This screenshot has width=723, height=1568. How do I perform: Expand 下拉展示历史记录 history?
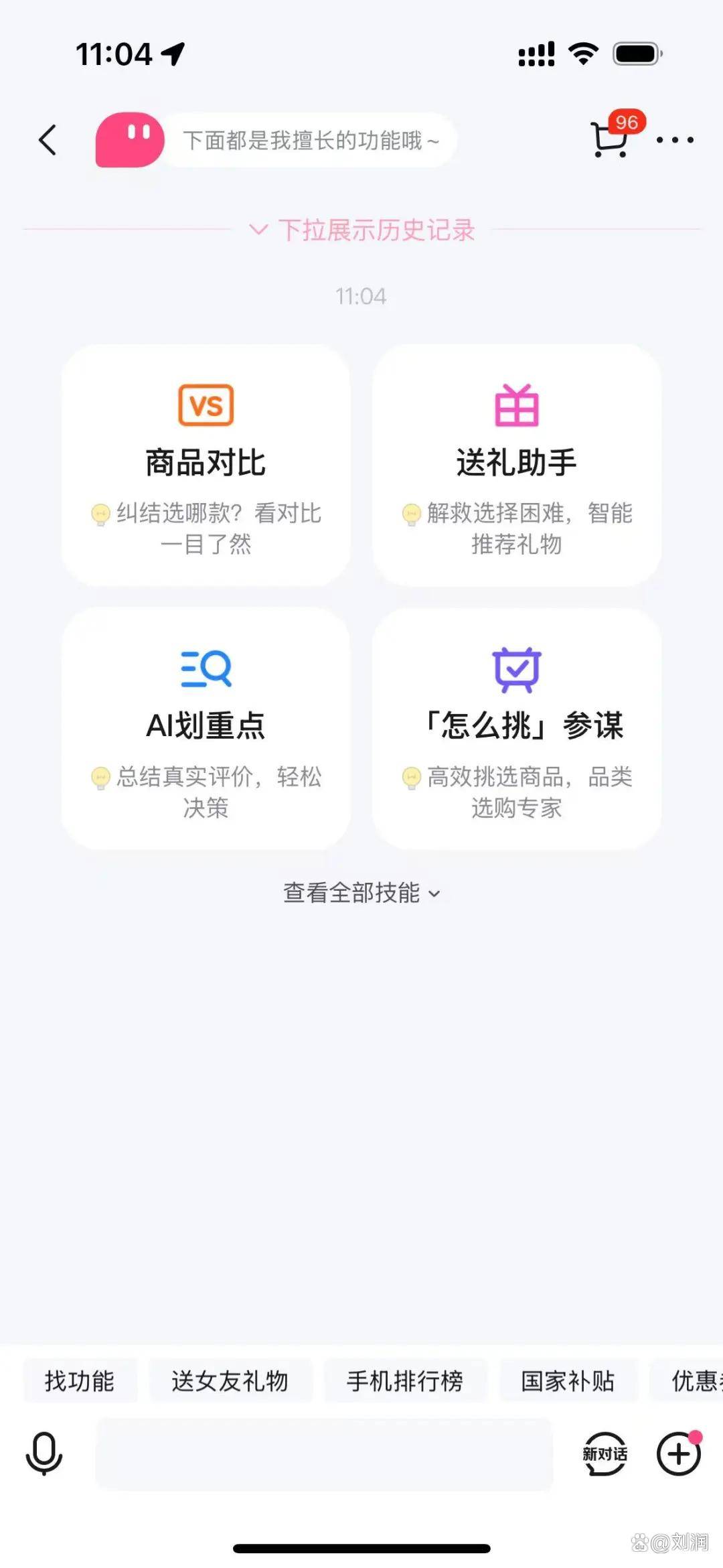coord(361,230)
